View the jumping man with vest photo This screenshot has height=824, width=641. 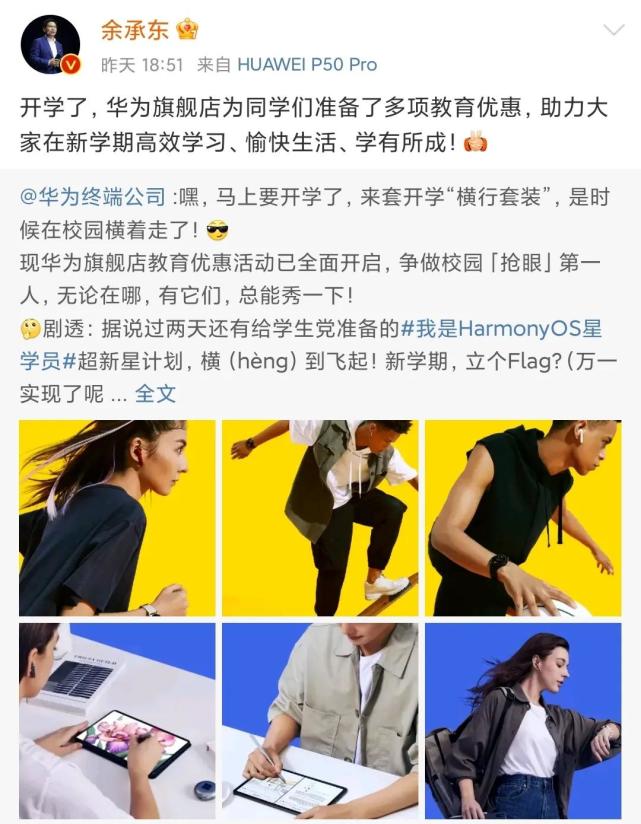(320, 517)
